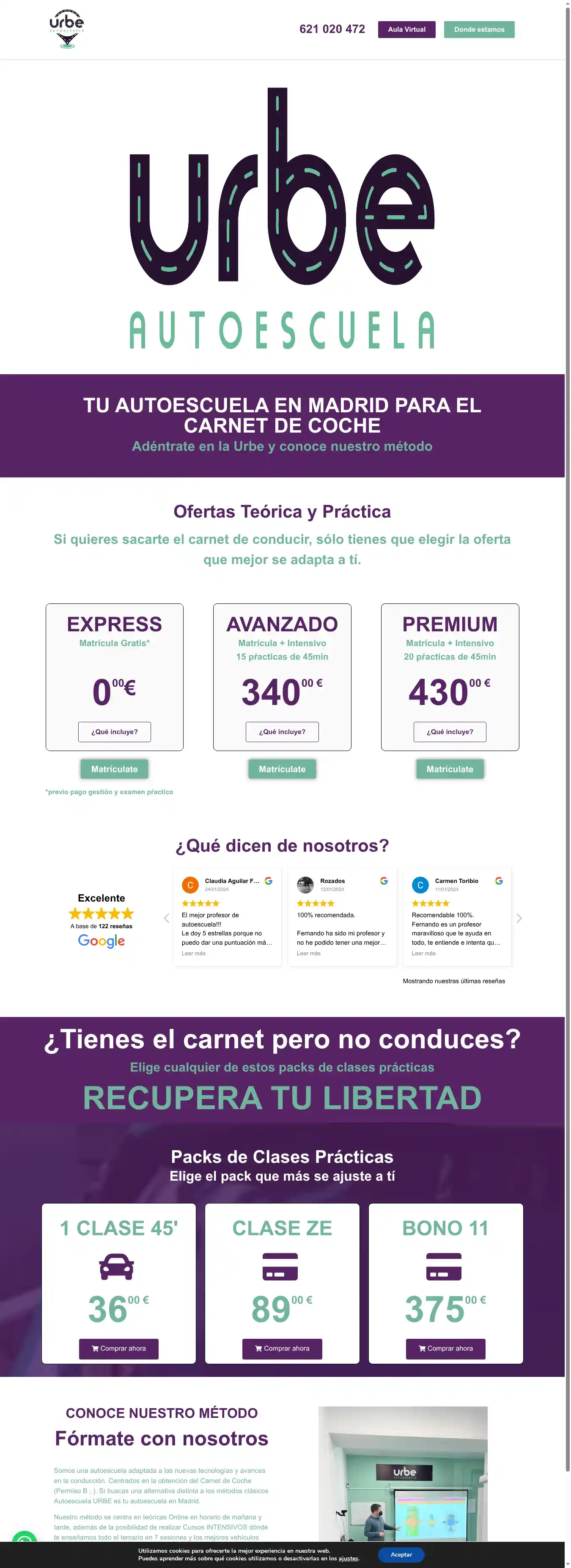Screen dimensions: 571x1568
Task: Show what the AVANZADO offer includes
Action: coord(282,732)
